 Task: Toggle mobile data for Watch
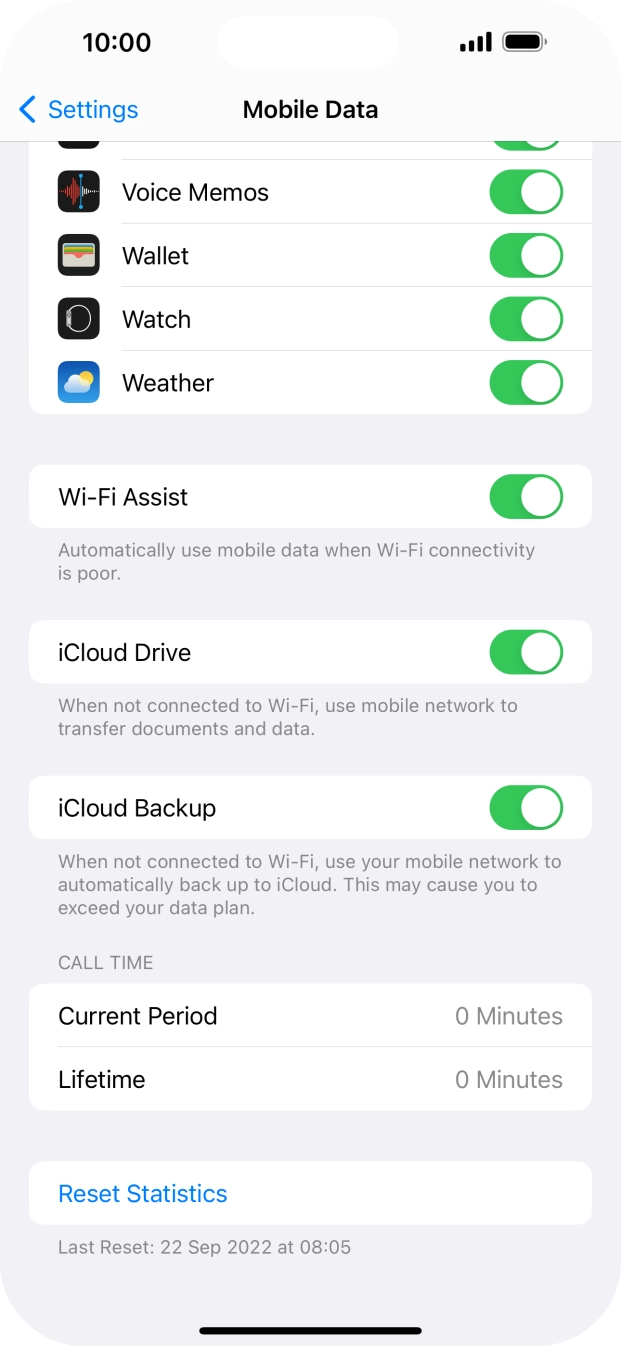pos(525,320)
